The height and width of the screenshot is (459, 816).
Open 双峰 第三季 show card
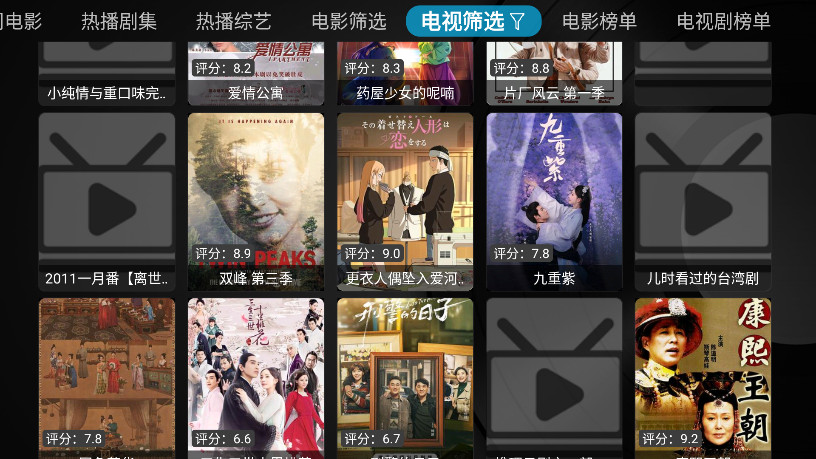256,201
